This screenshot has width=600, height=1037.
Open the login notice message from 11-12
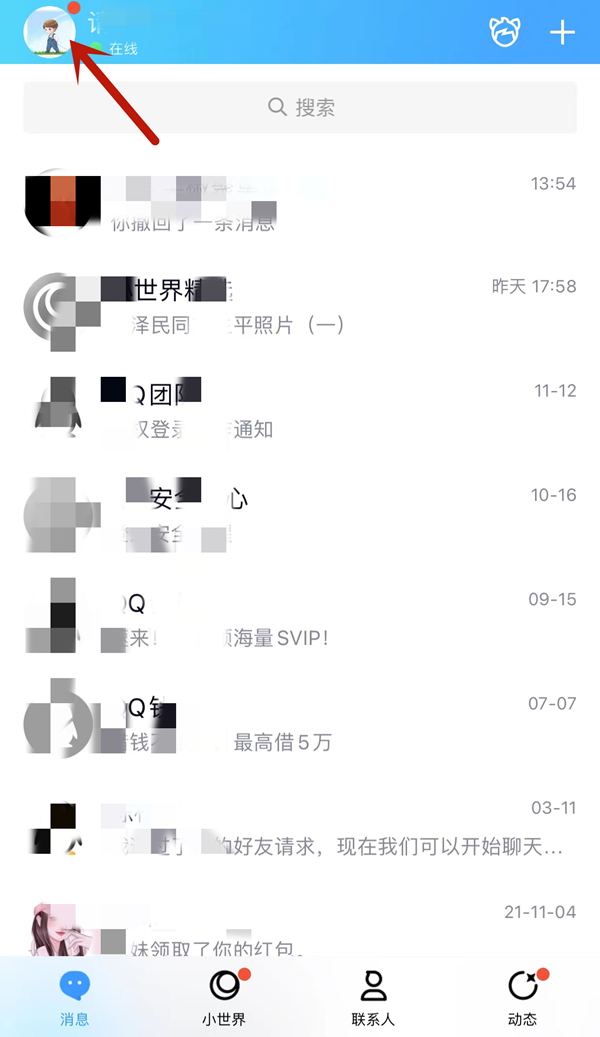tap(300, 410)
